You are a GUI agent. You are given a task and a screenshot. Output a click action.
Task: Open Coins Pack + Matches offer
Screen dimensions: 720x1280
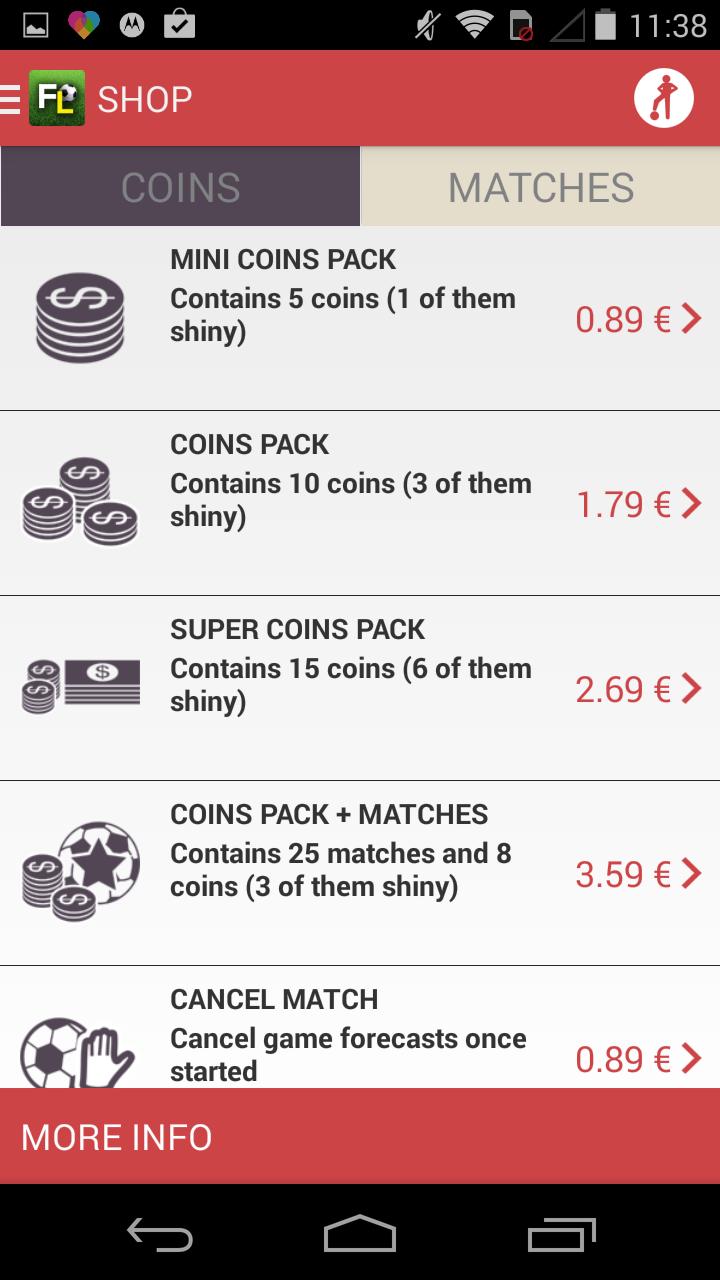360,873
